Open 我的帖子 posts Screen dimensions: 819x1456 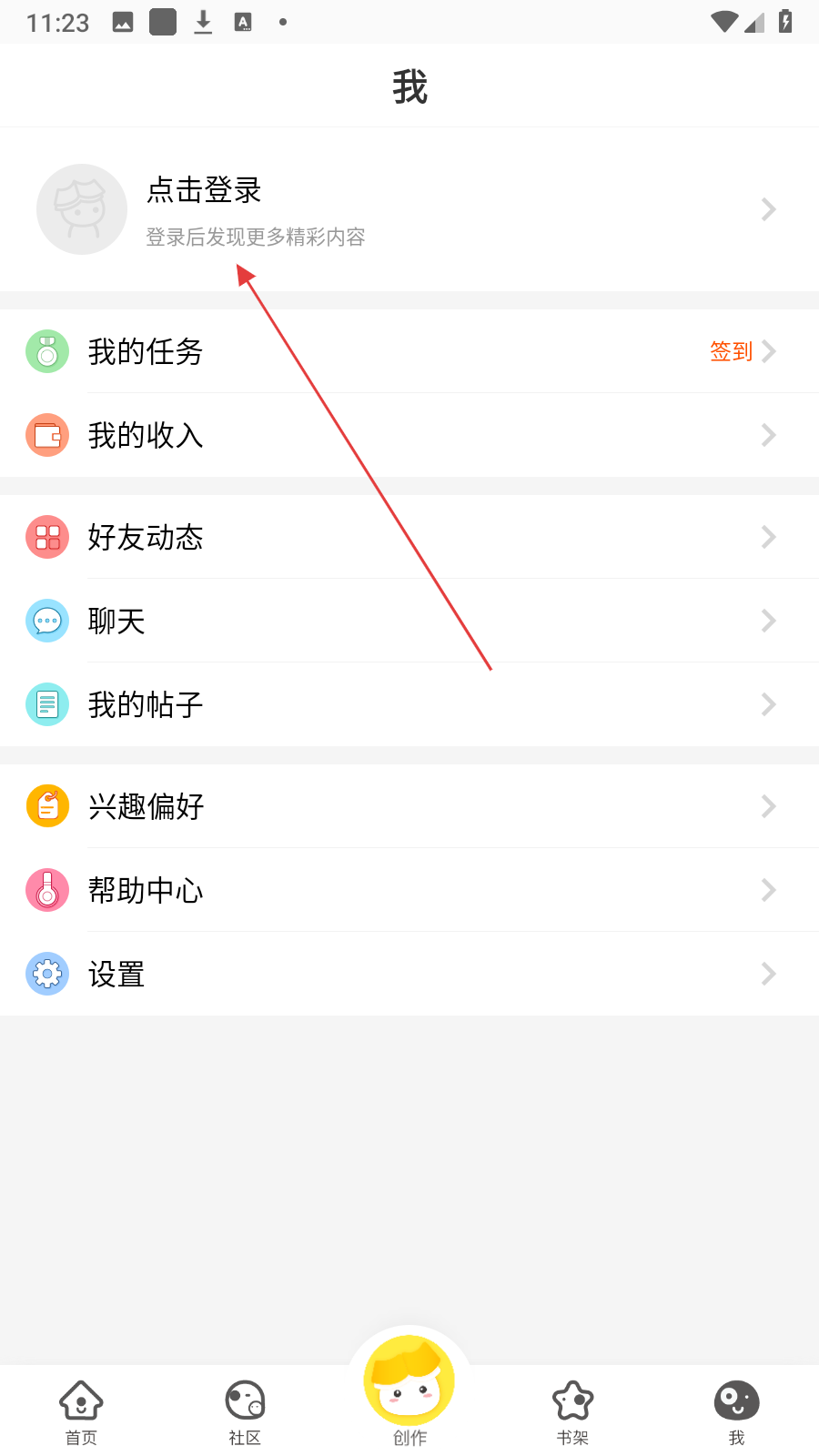click(146, 705)
